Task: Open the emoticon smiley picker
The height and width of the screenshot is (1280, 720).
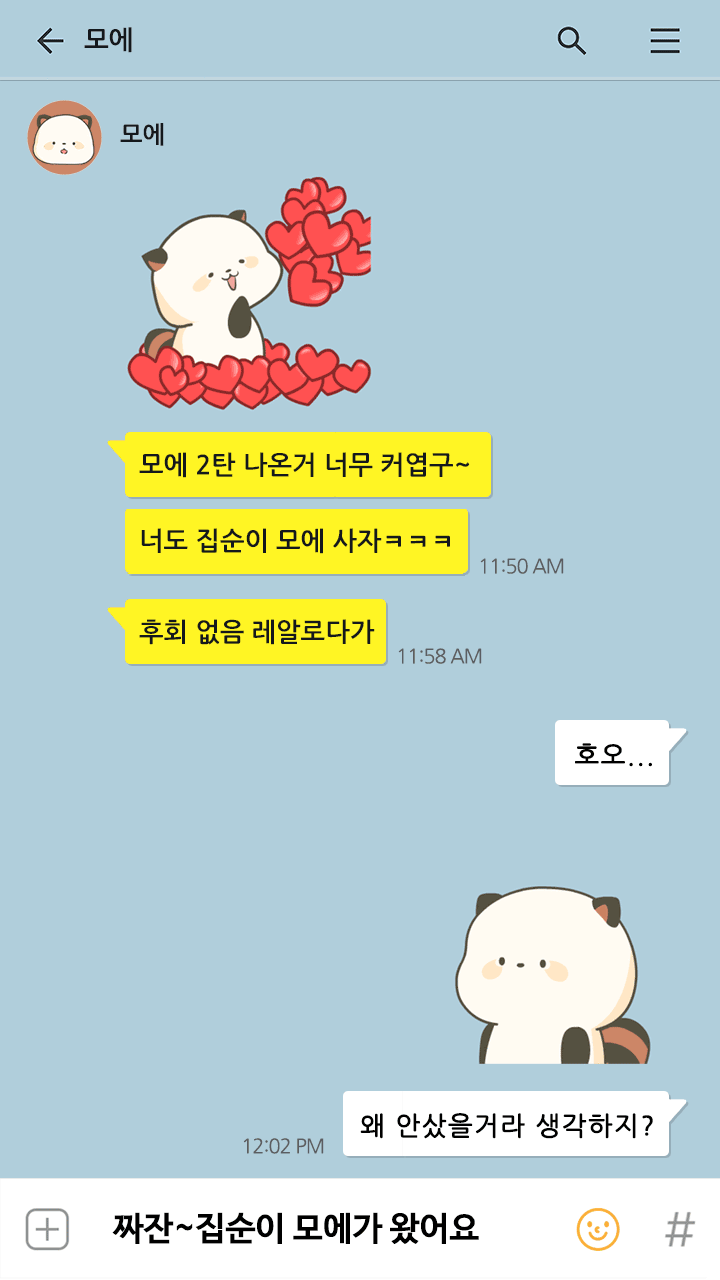Action: coord(598,1229)
